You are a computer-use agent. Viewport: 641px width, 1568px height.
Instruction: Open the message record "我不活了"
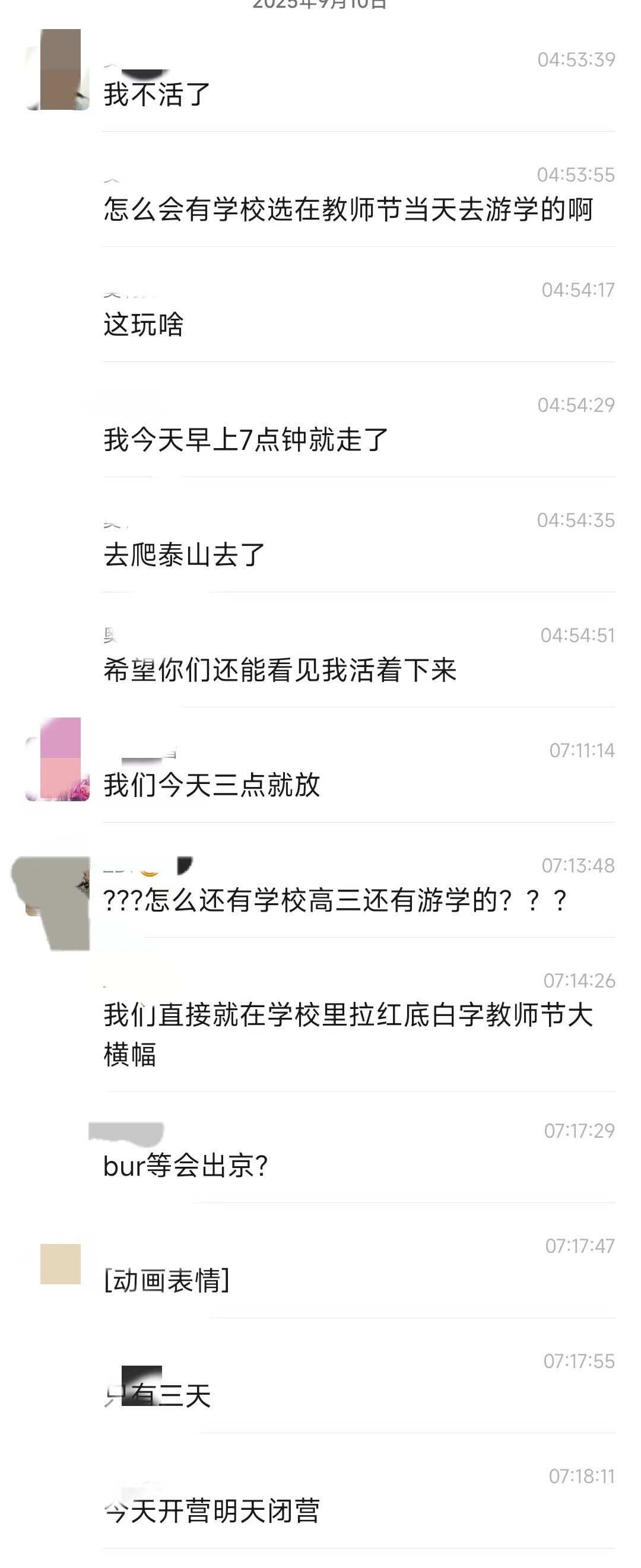157,95
